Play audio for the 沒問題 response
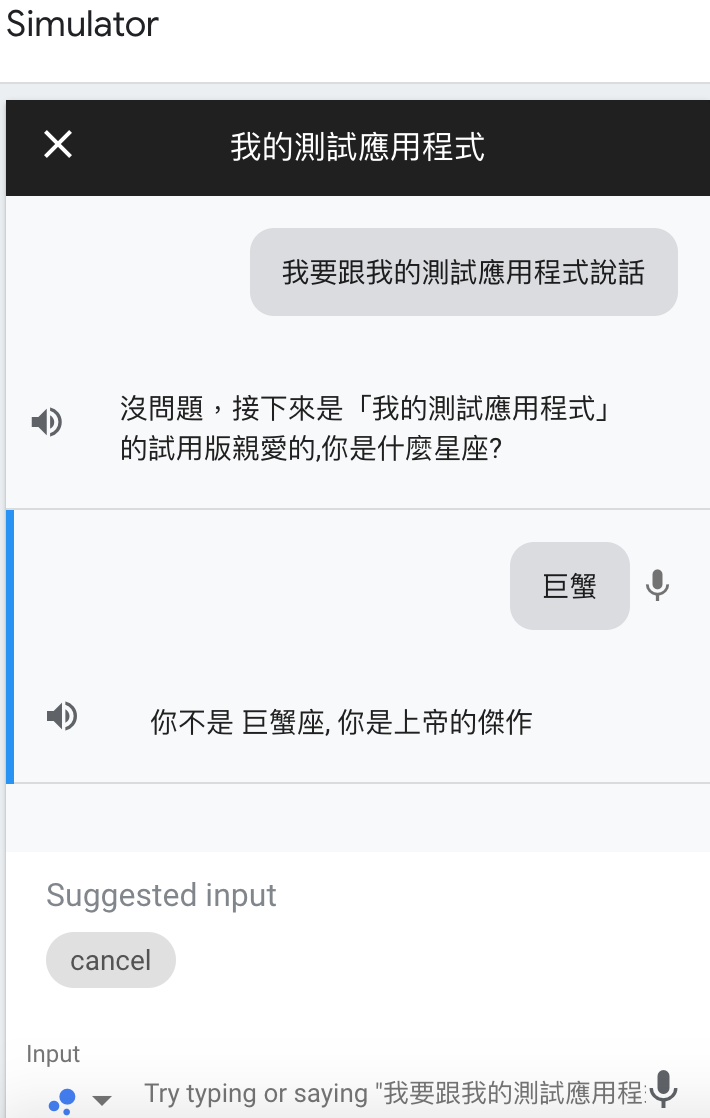 46,422
